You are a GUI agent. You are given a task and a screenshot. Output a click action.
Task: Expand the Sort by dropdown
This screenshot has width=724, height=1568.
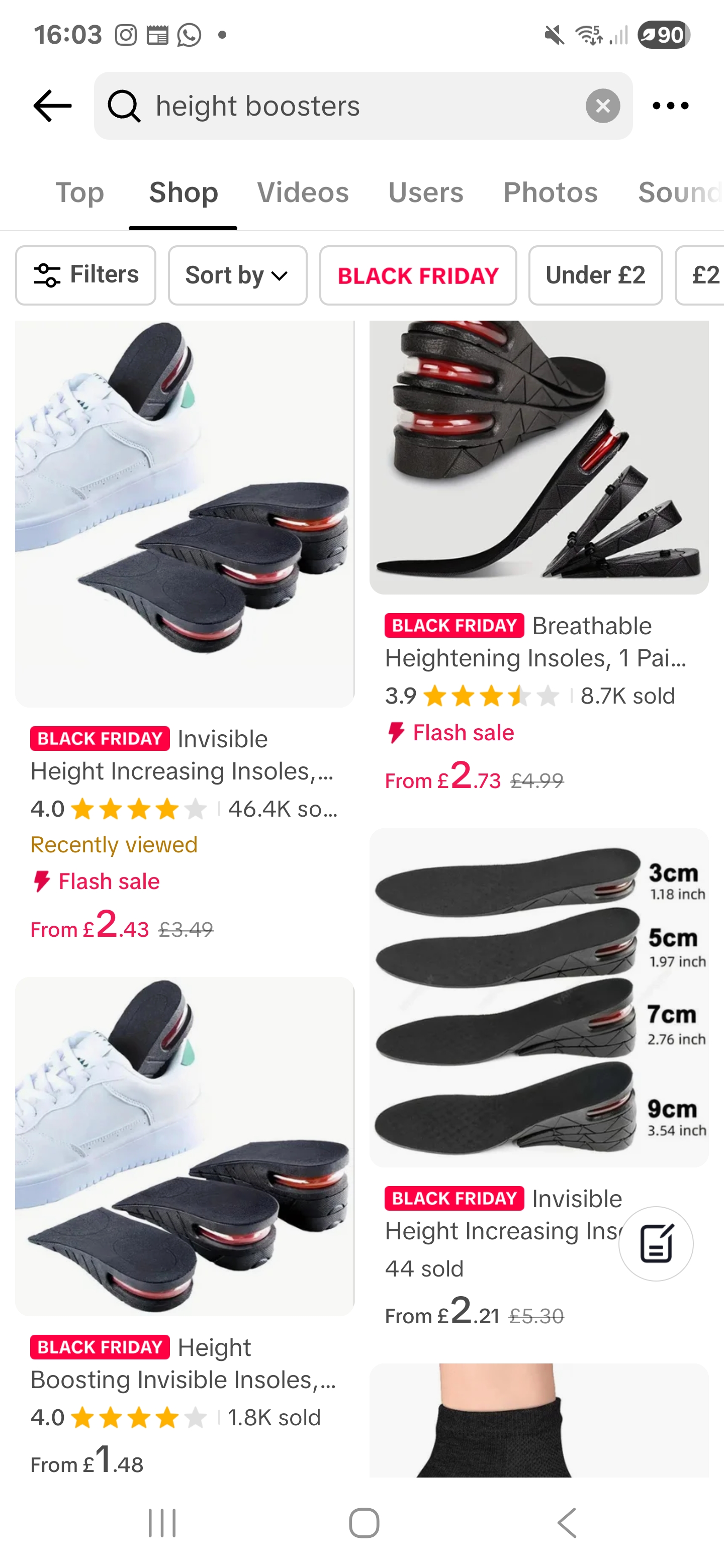(237, 275)
